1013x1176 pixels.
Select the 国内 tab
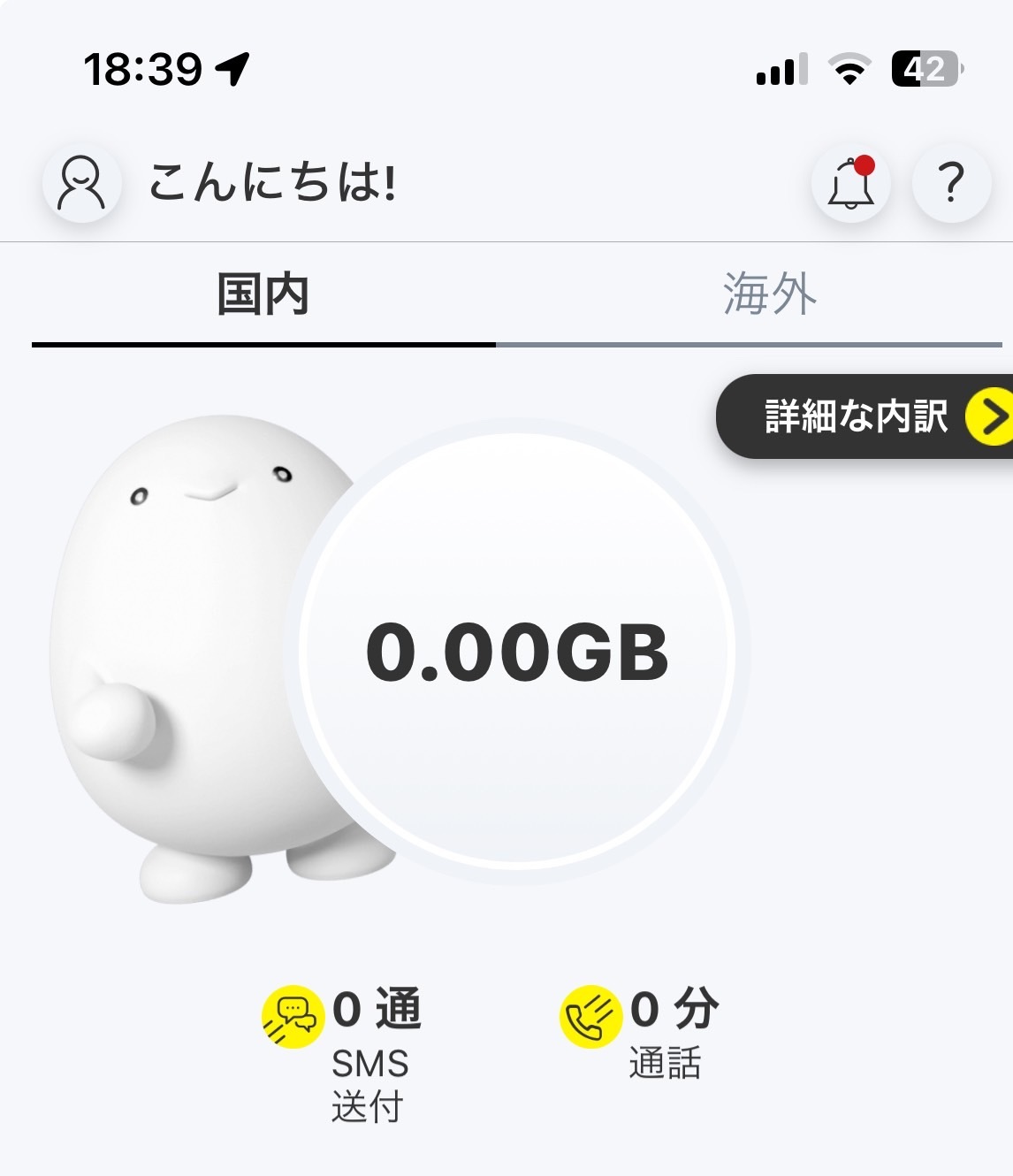click(263, 294)
